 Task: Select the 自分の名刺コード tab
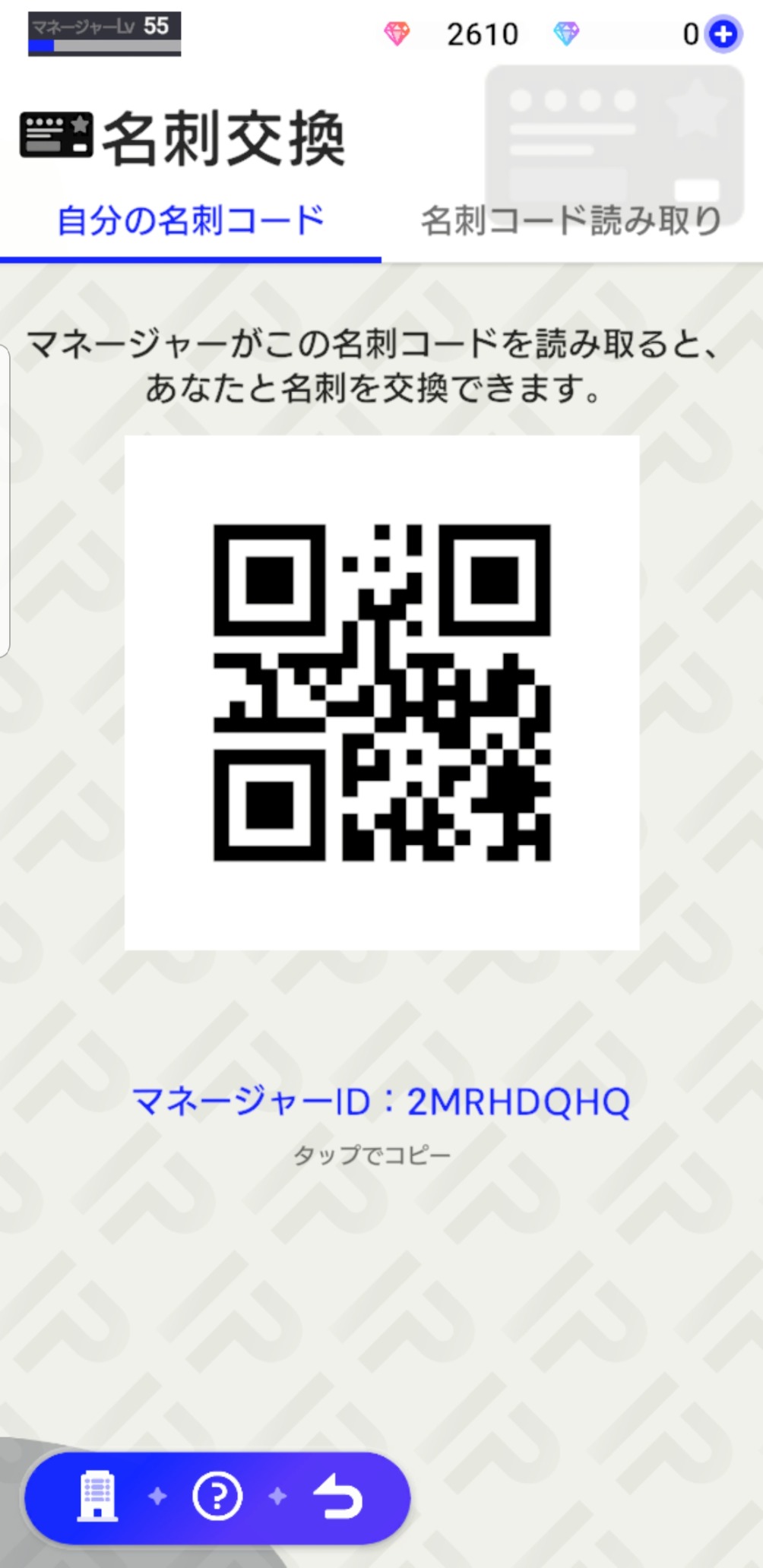(191, 221)
